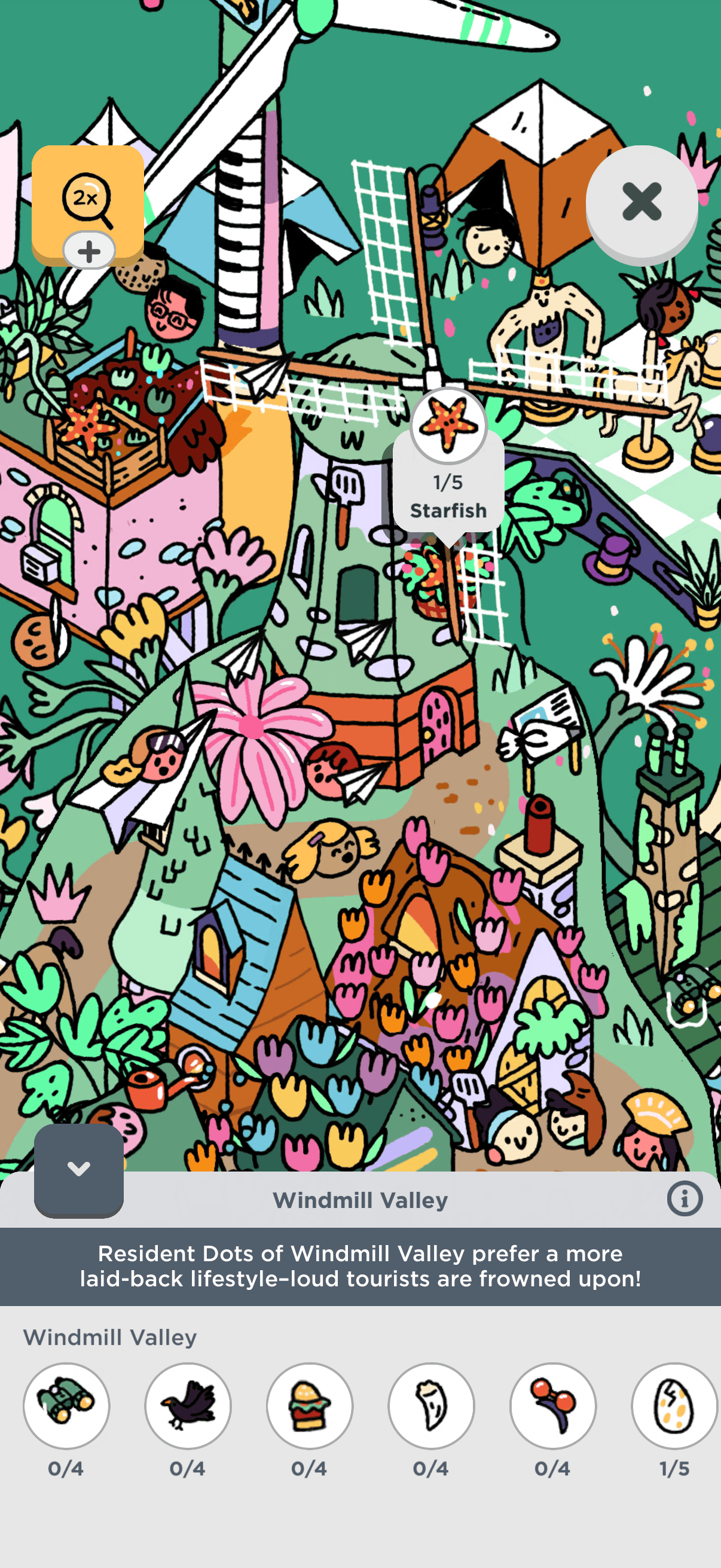Select the red hair tie item

553,1405
